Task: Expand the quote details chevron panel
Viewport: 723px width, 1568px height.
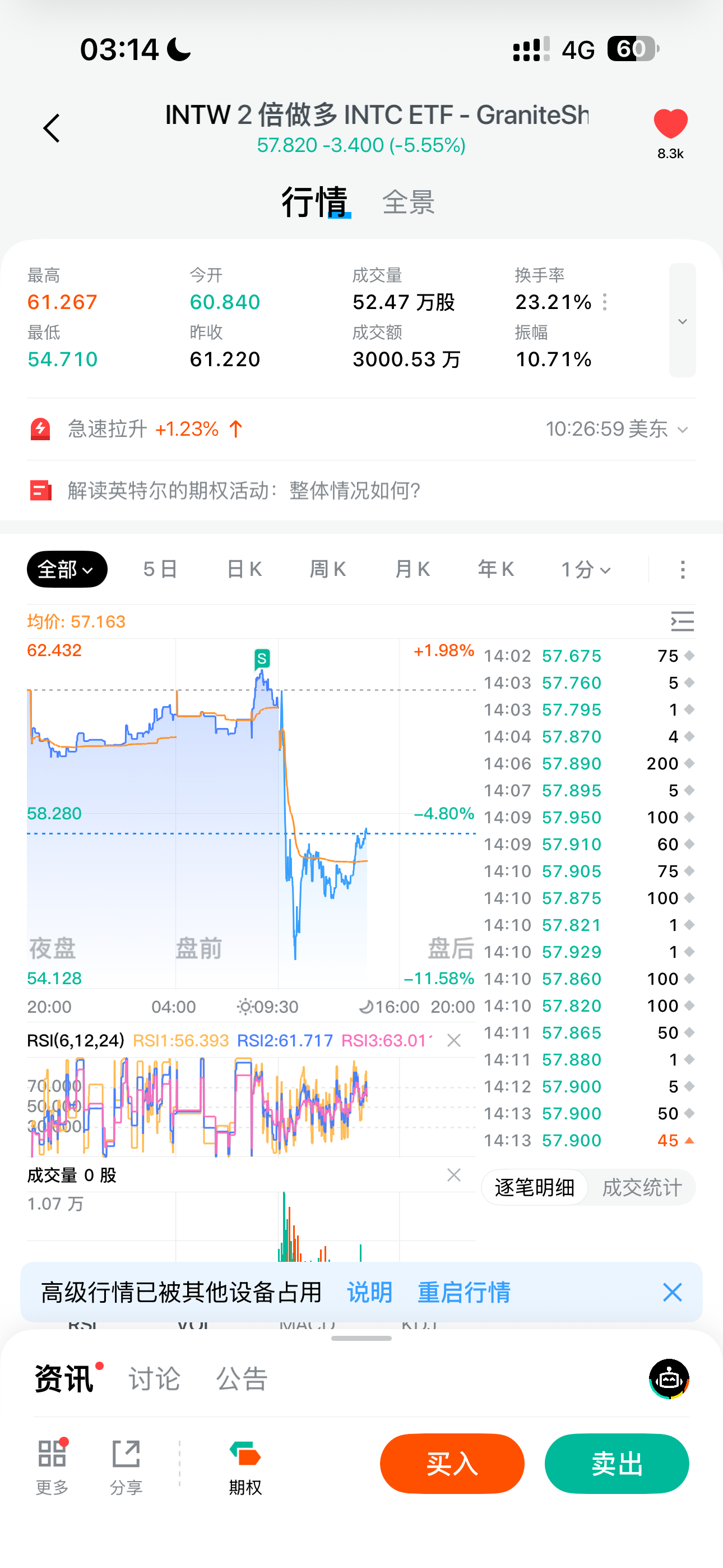Action: click(x=682, y=320)
